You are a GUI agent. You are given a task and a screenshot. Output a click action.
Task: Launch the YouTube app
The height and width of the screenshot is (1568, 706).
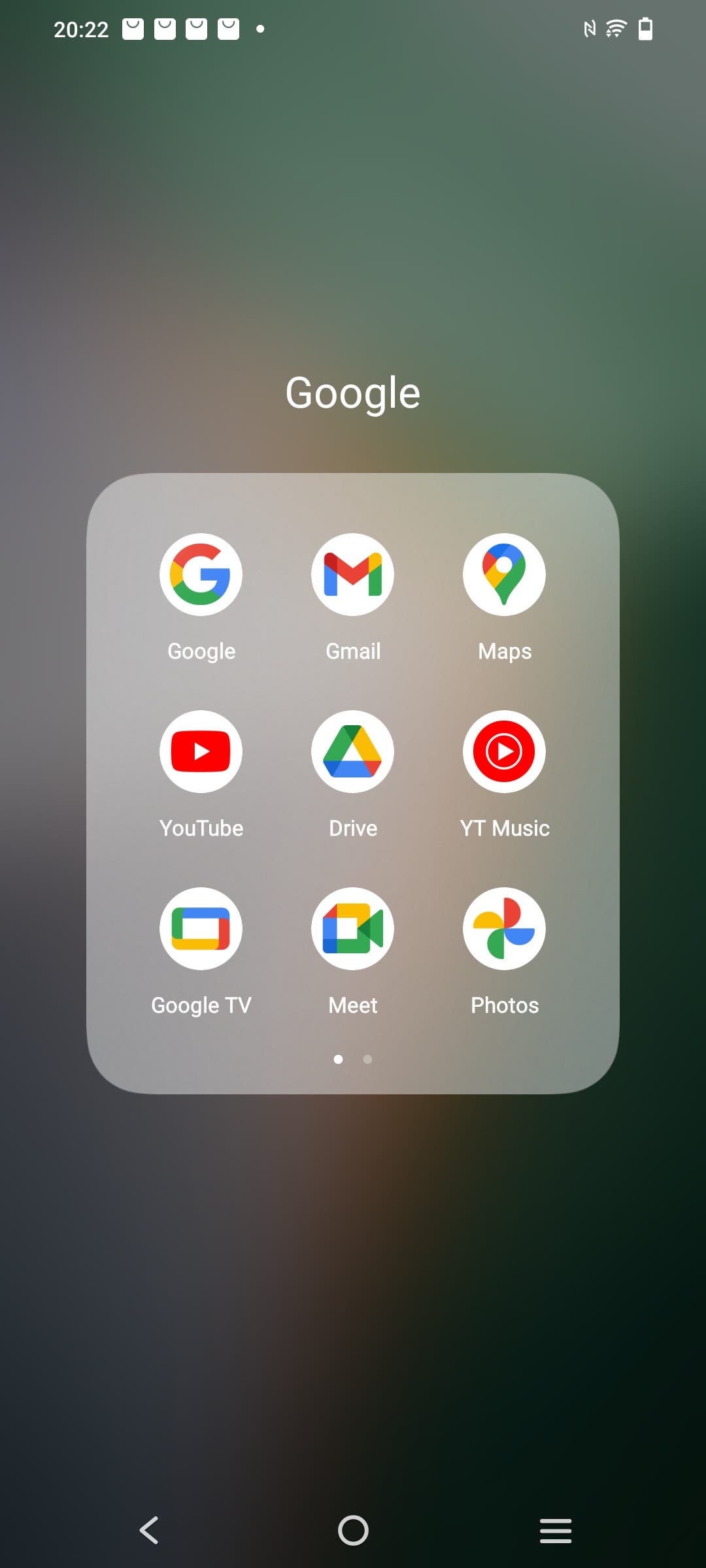click(201, 751)
